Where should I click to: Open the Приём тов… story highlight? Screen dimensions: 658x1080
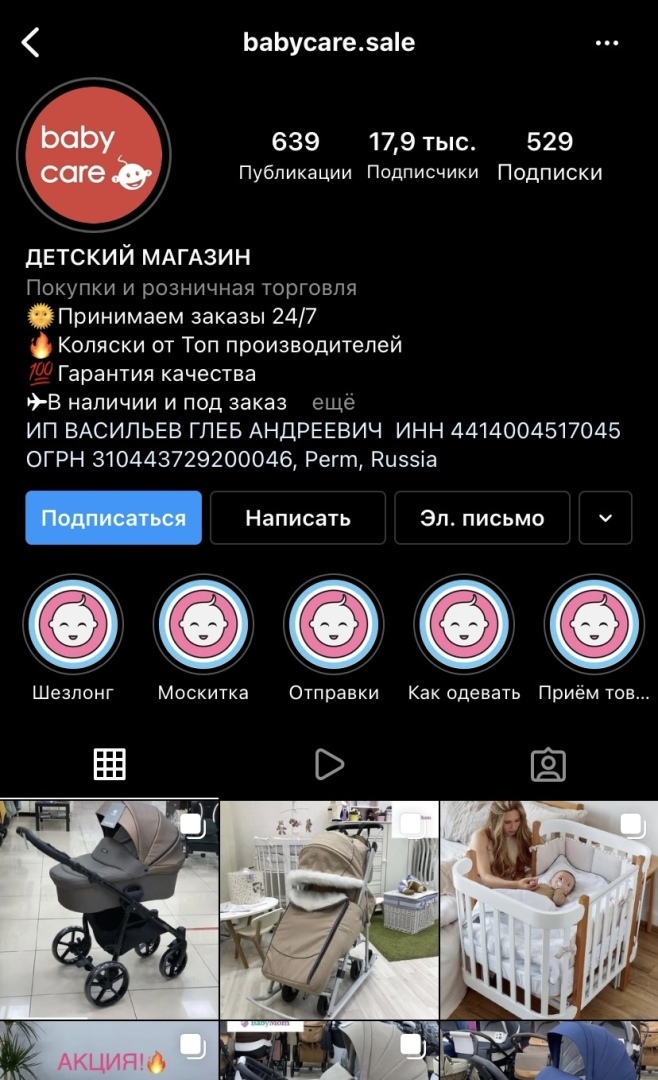[594, 624]
